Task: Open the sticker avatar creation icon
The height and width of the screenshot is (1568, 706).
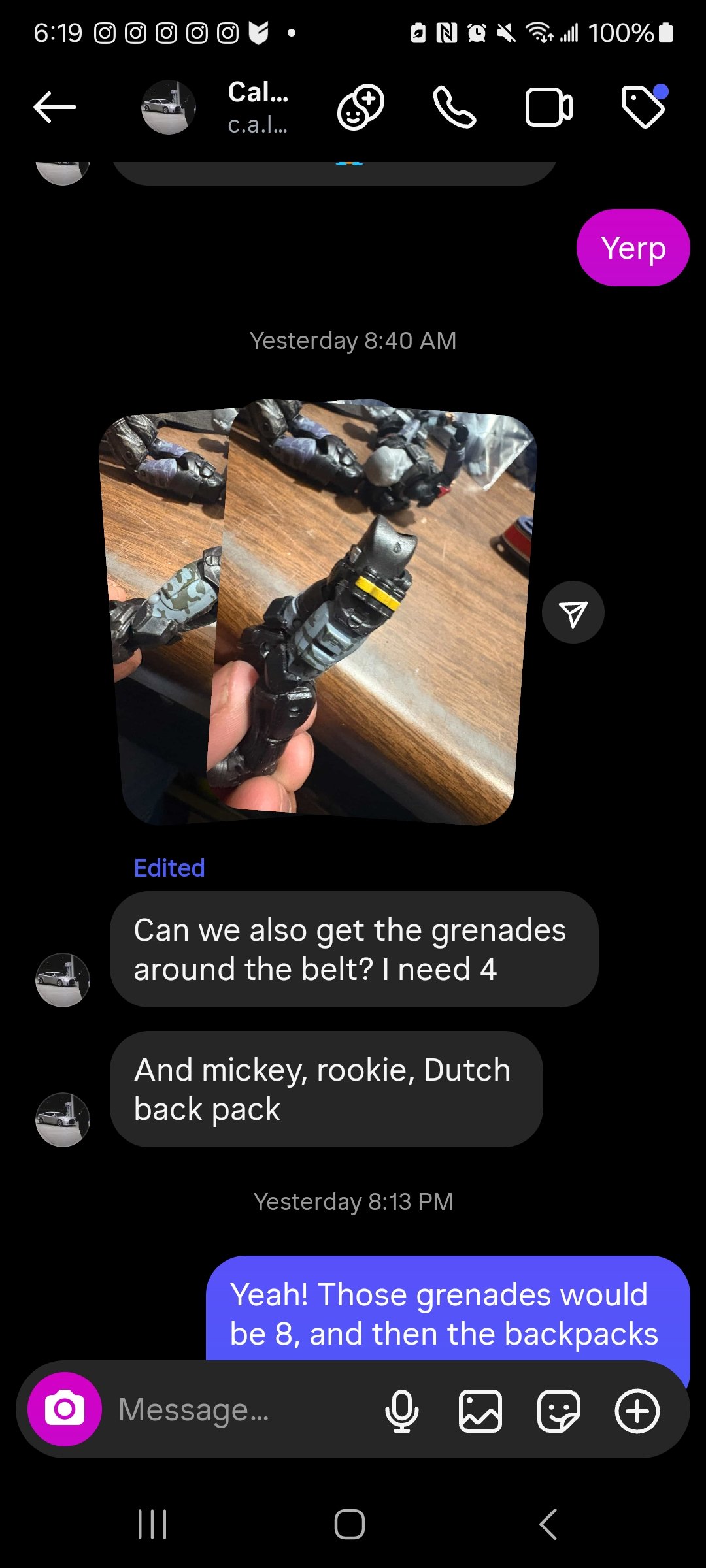Action: (360, 107)
